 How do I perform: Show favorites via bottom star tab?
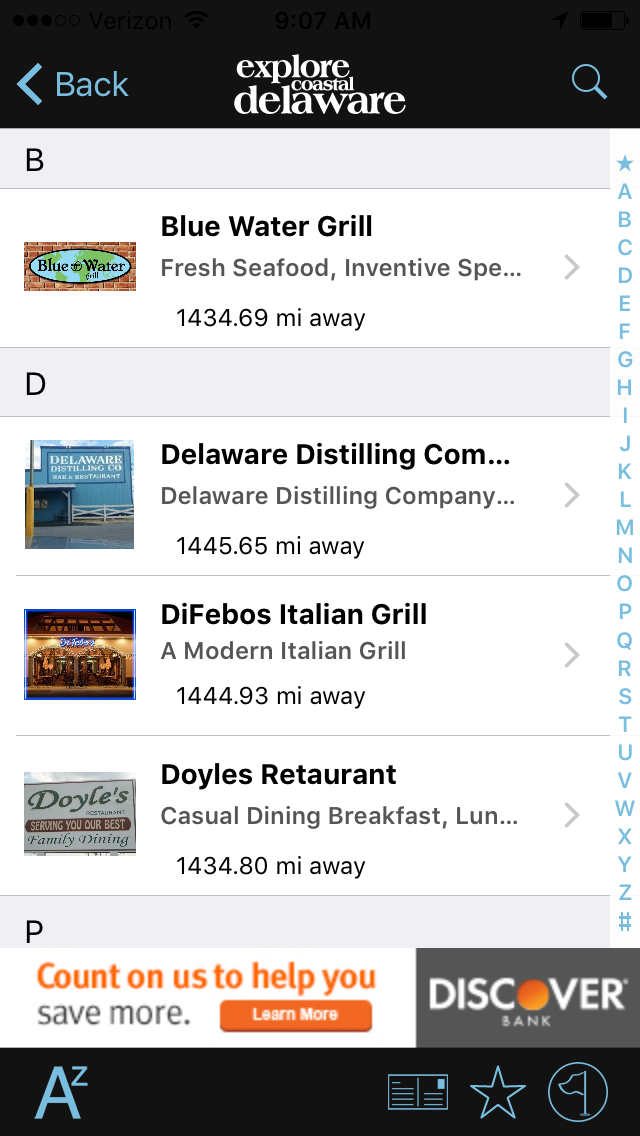click(x=497, y=1092)
